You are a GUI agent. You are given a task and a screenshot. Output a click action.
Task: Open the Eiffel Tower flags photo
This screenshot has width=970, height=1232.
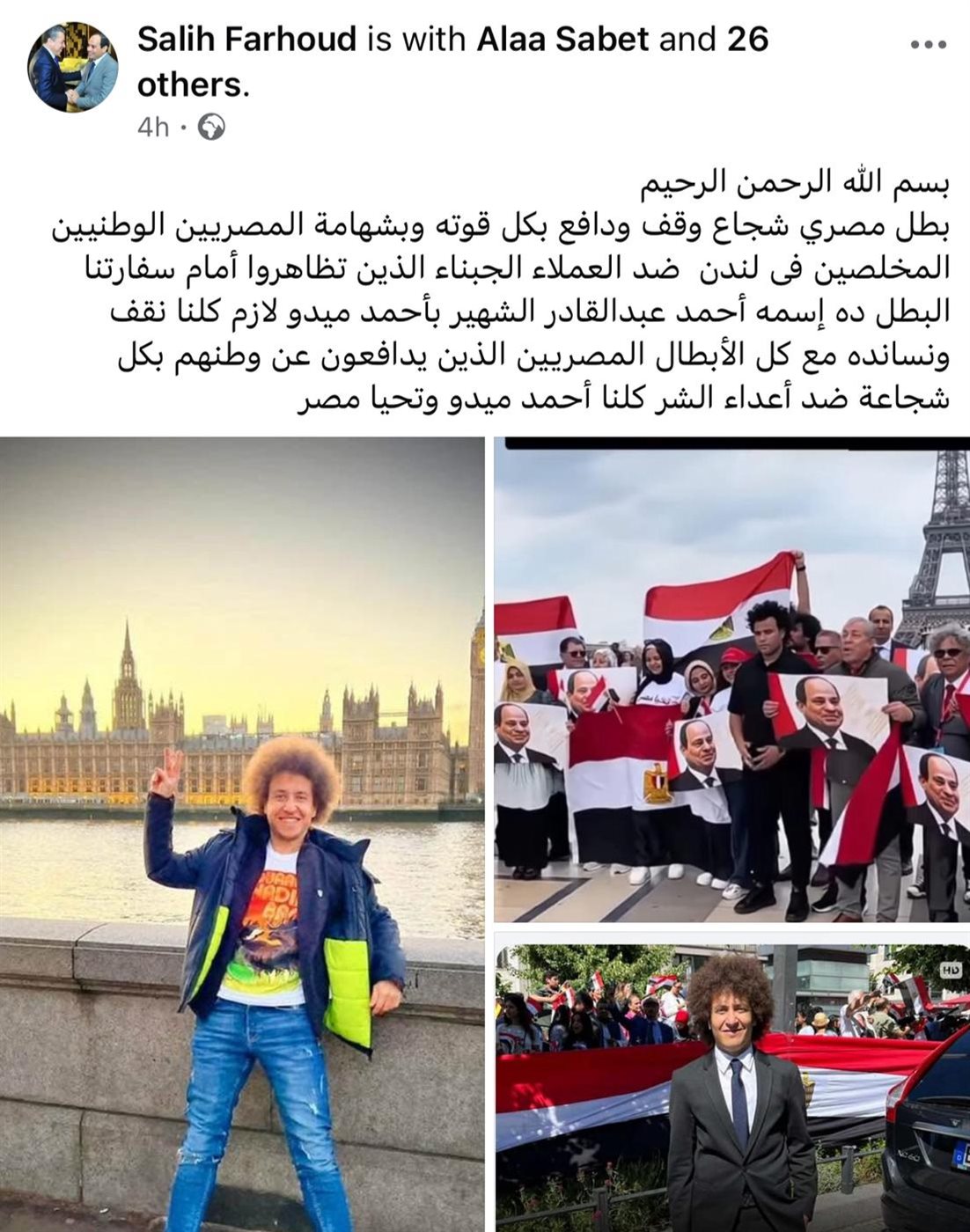point(731,679)
